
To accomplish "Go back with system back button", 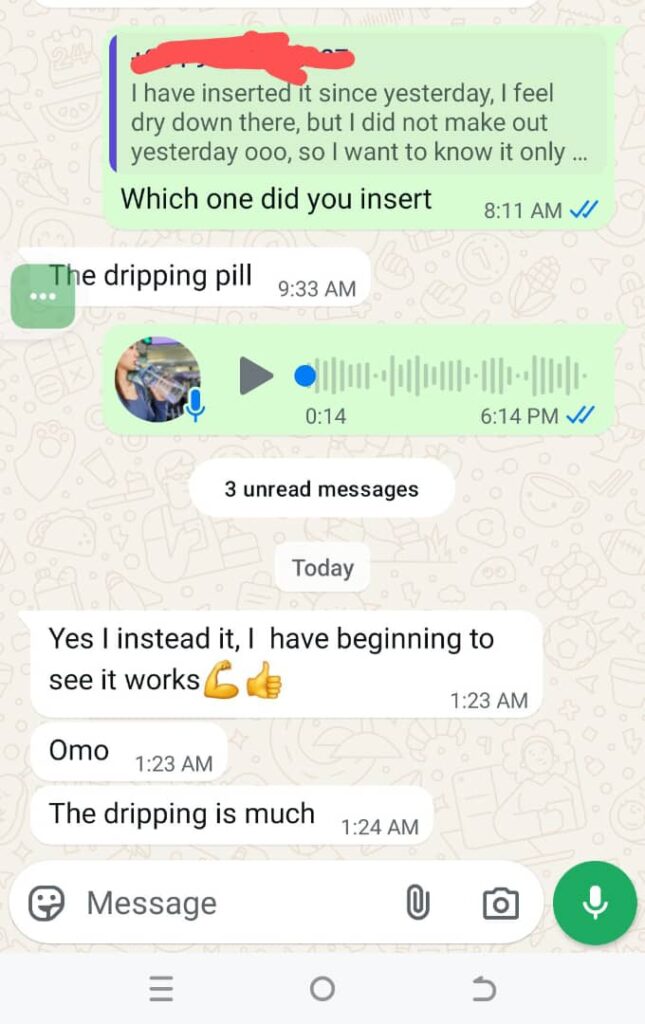I will 483,990.
